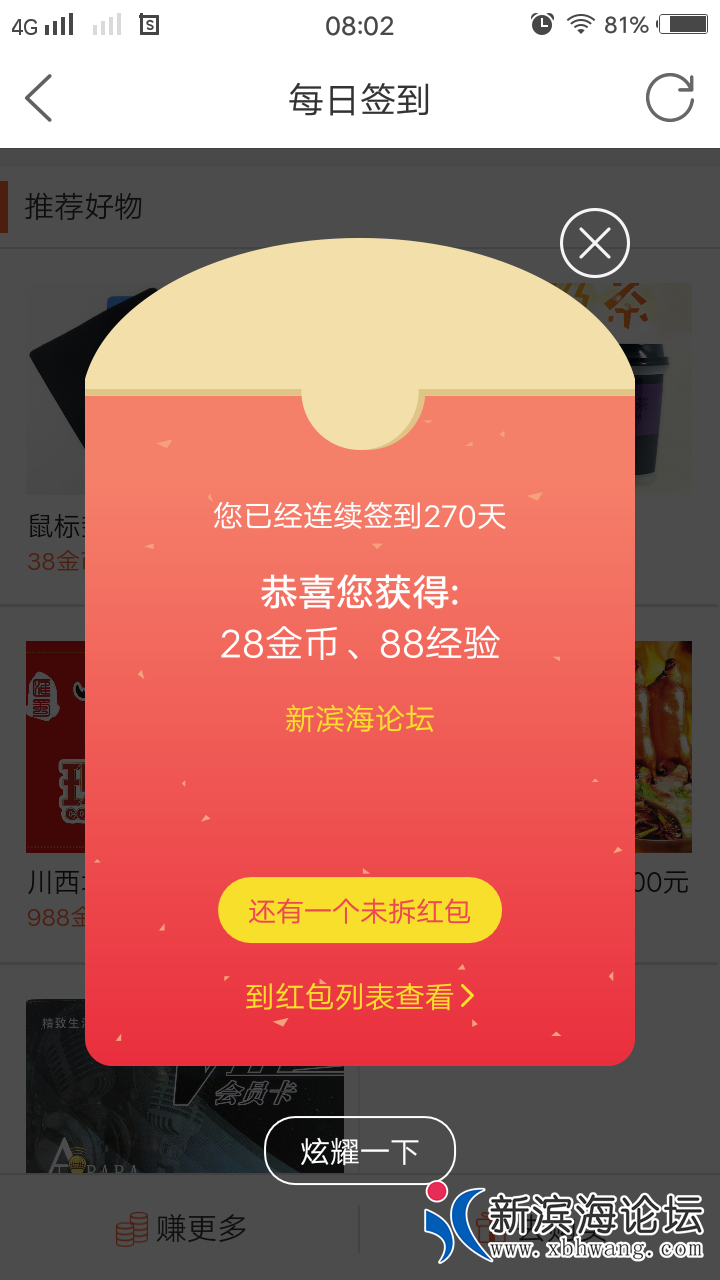
Task: Refresh the daily sign-in page
Action: point(669,99)
